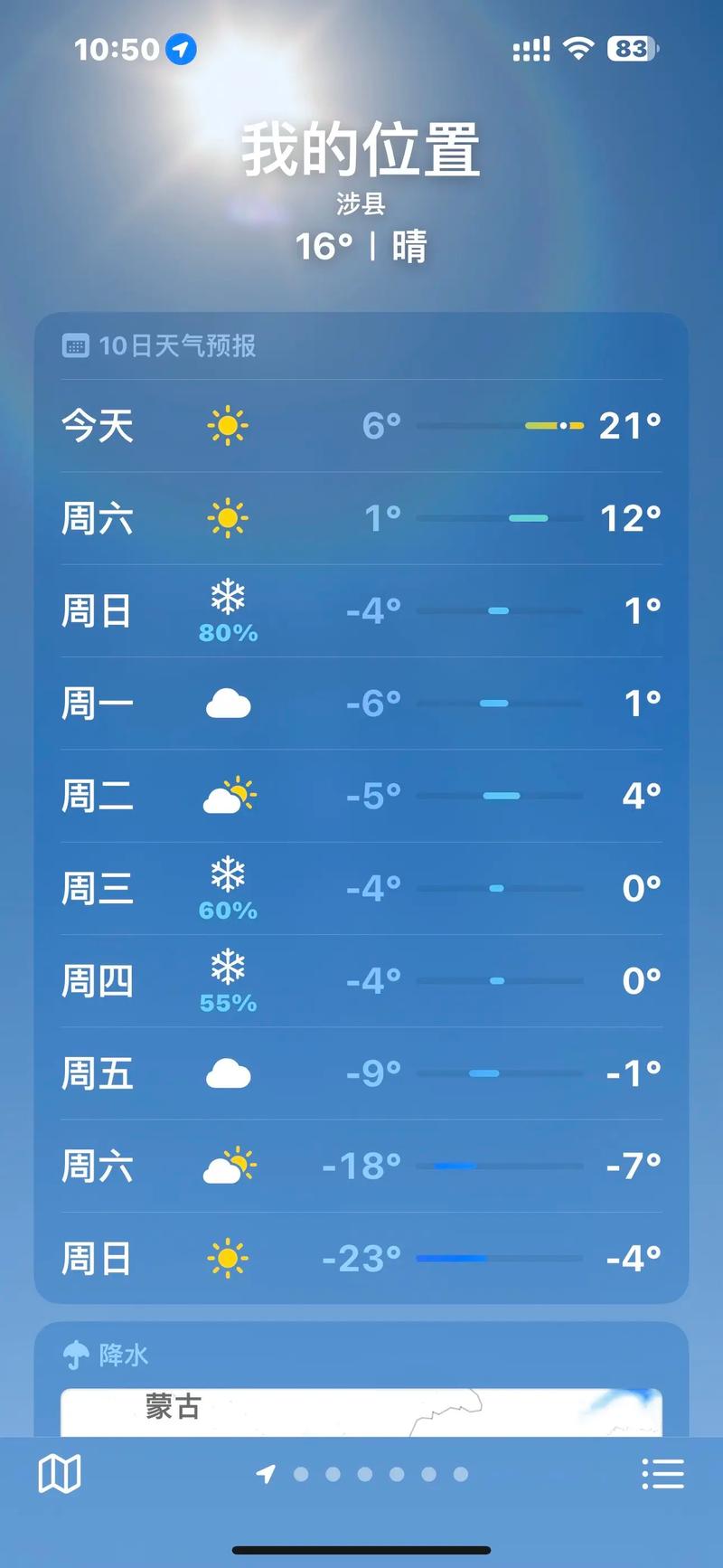This screenshot has width=723, height=1568.
Task: Tap the sun icon for 今天
Action: [x=227, y=425]
